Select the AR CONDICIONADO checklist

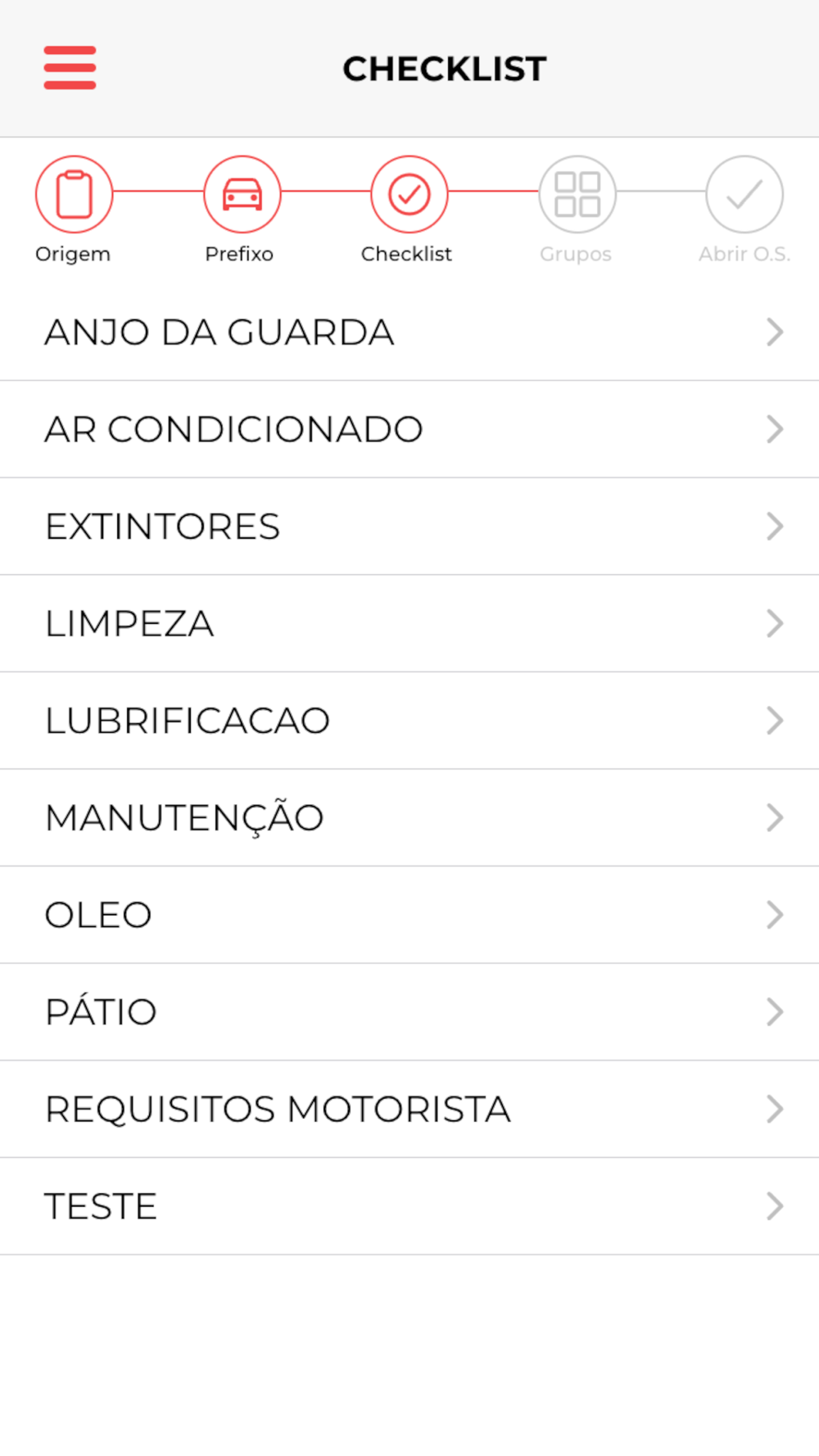tap(409, 429)
